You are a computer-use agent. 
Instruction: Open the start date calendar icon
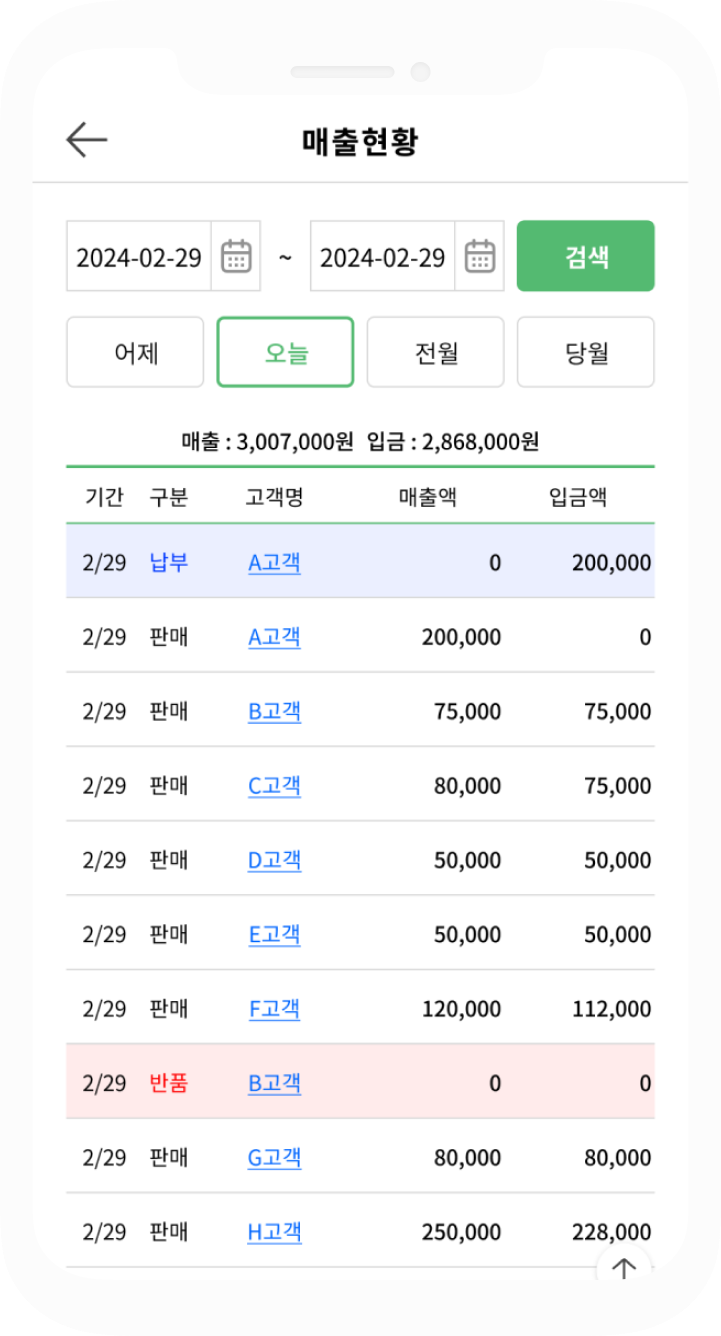coord(236,256)
